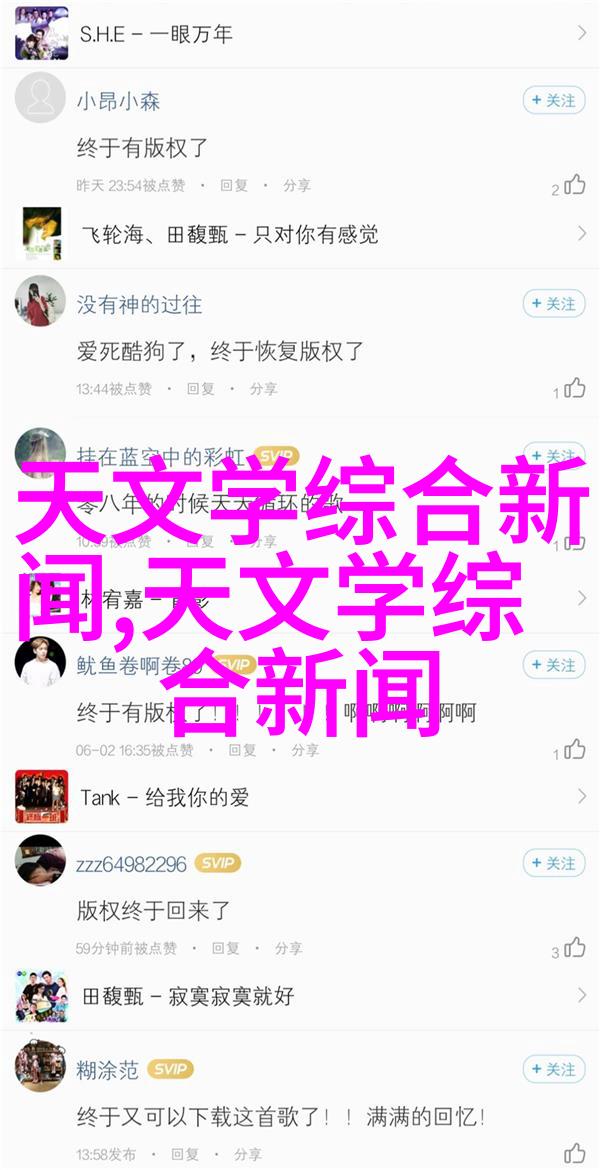Screen dimensions: 600x1170
Task: Like 小昂小森's comment
Action: pyautogui.click(x=573, y=185)
